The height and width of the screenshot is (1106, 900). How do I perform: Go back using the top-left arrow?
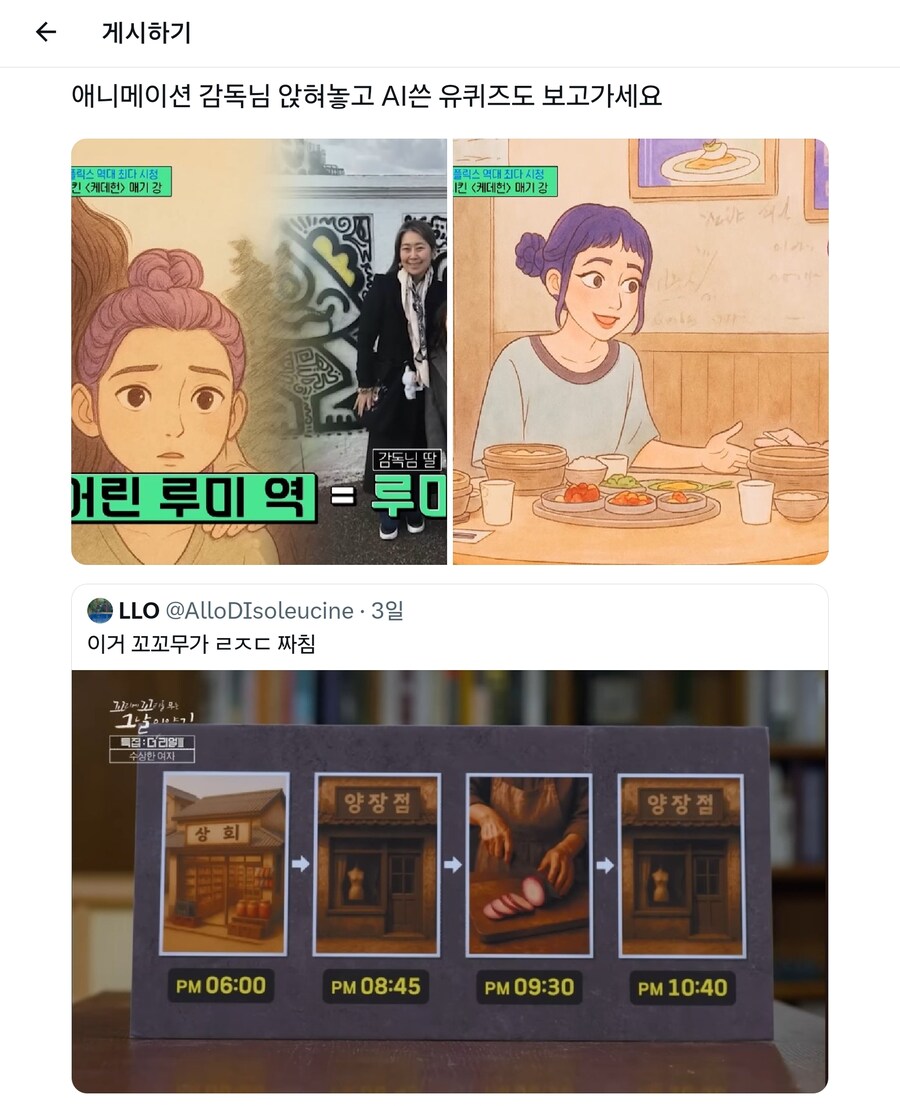pyautogui.click(x=46, y=32)
